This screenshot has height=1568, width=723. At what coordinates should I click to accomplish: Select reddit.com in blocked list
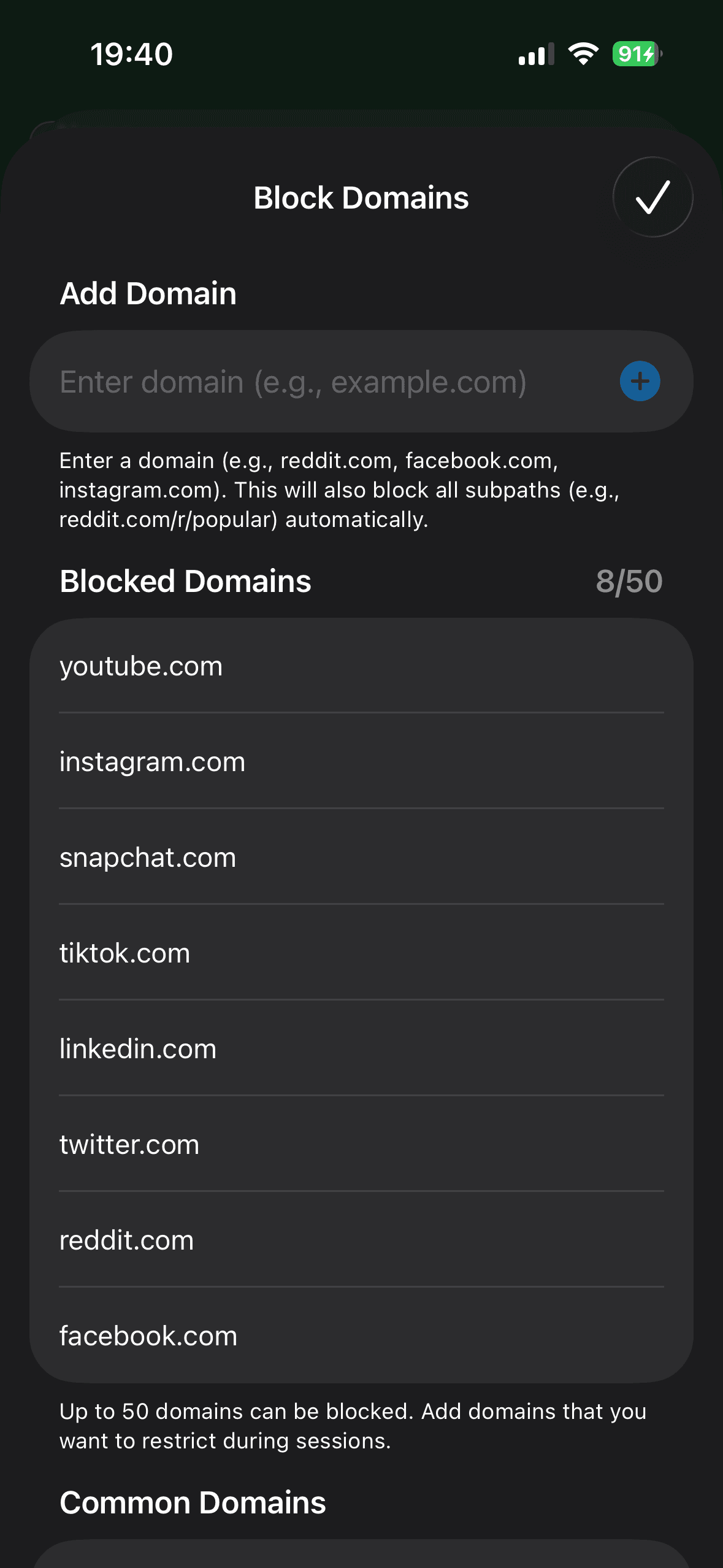pos(127,1240)
